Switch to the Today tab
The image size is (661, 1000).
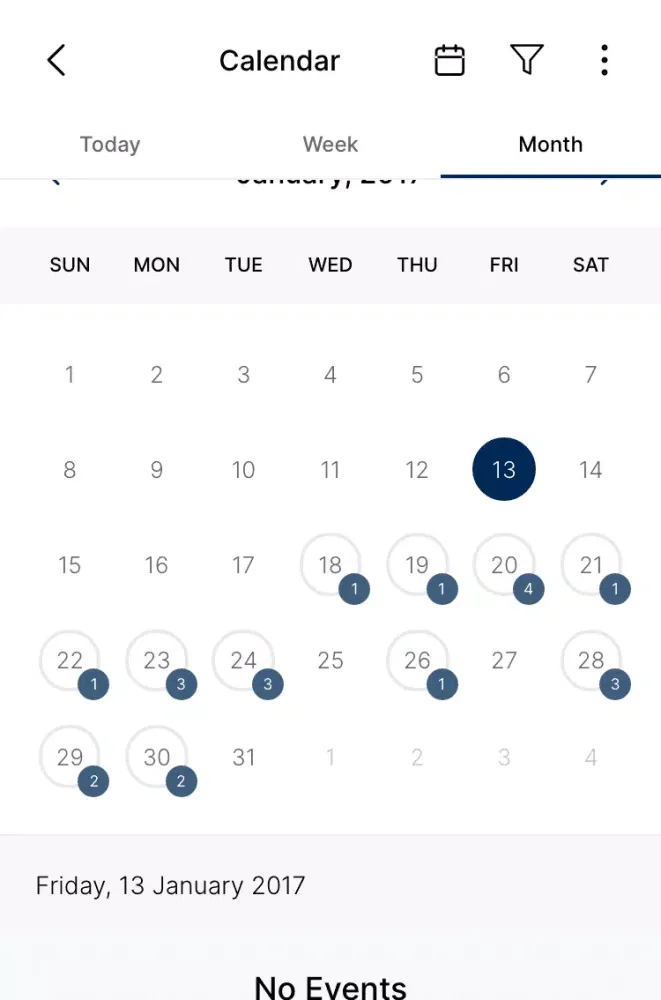pyautogui.click(x=110, y=144)
